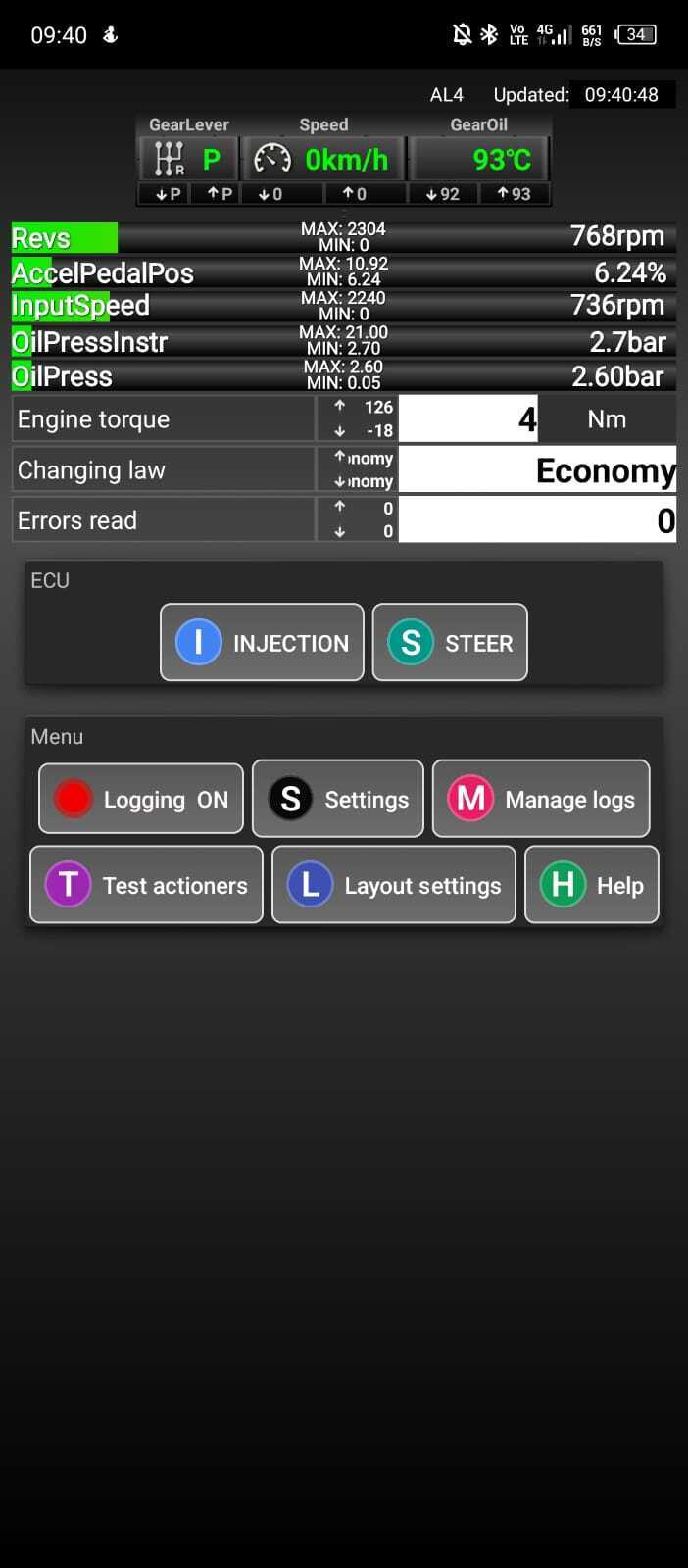The image size is (688, 1568).
Task: Toggle the Logging ON button
Action: (141, 799)
